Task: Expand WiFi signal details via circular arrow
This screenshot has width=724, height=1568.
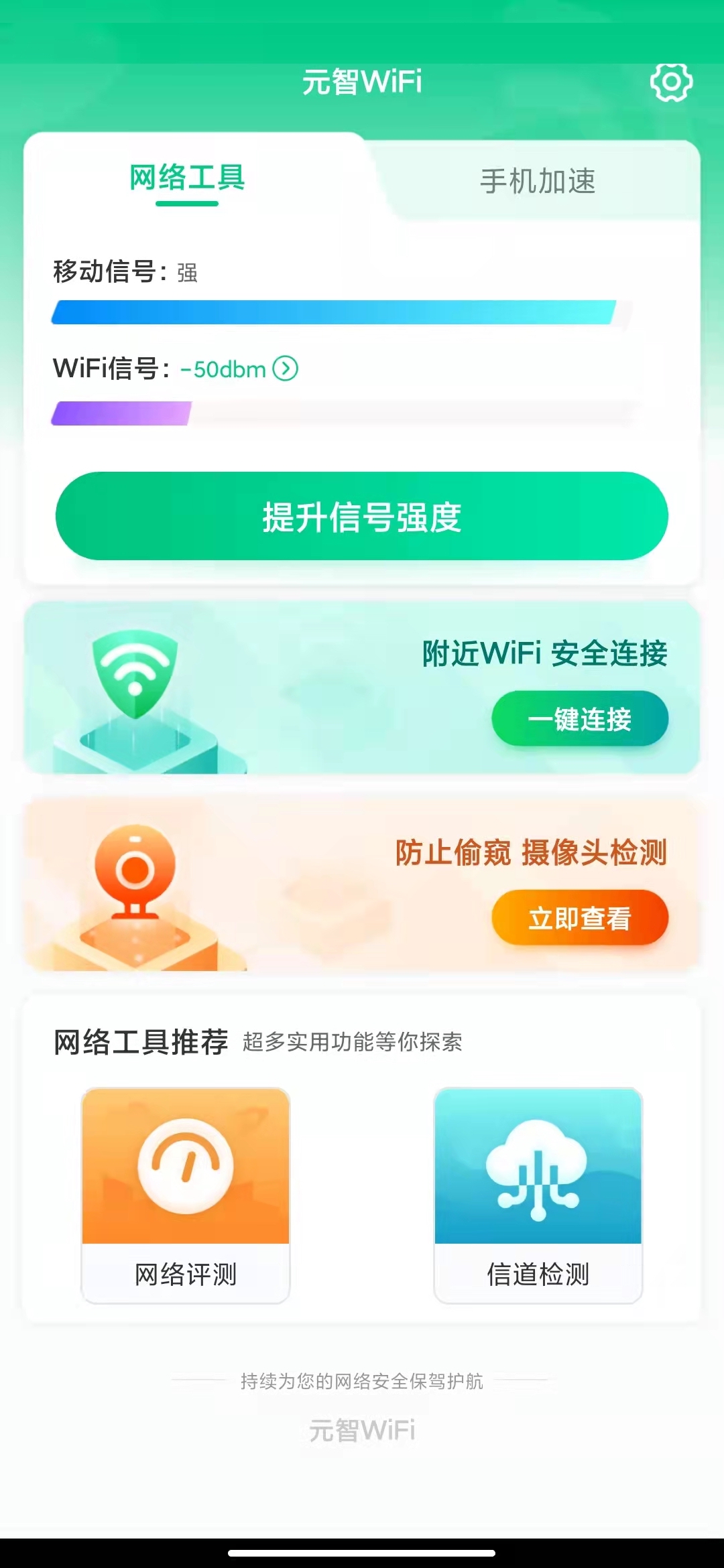Action: pos(284,369)
